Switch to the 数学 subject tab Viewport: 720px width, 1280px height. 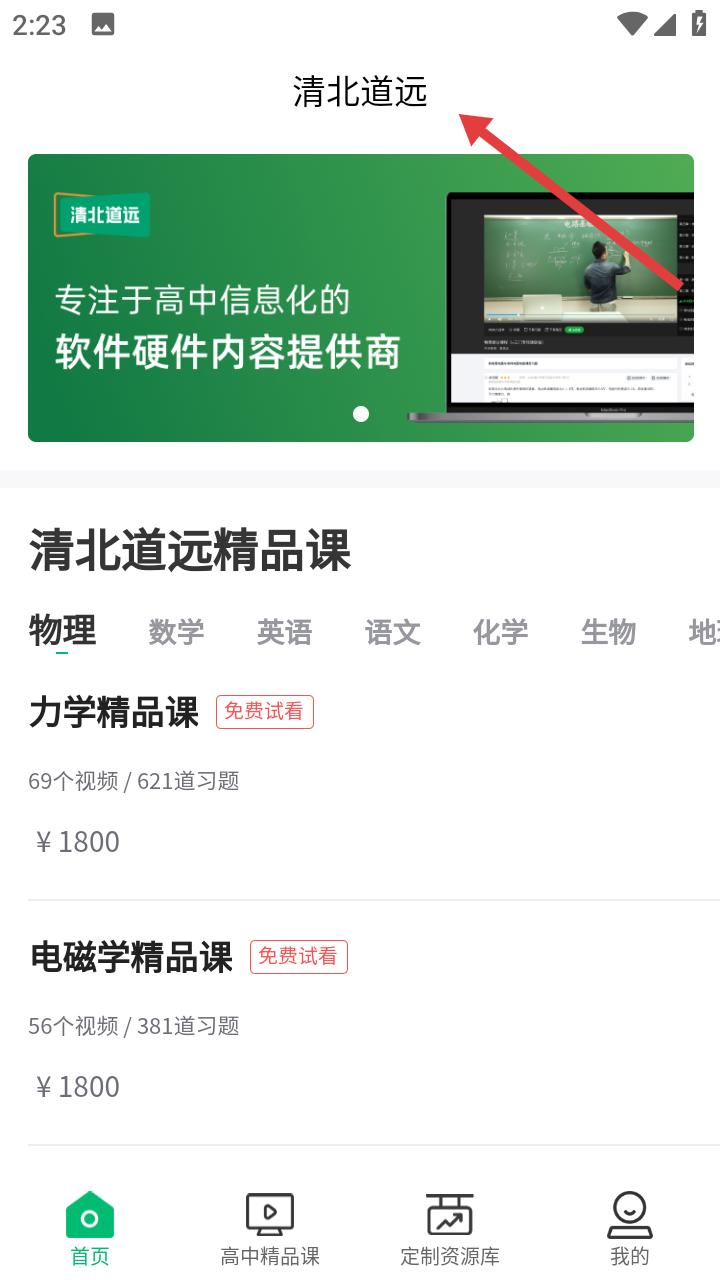(176, 632)
